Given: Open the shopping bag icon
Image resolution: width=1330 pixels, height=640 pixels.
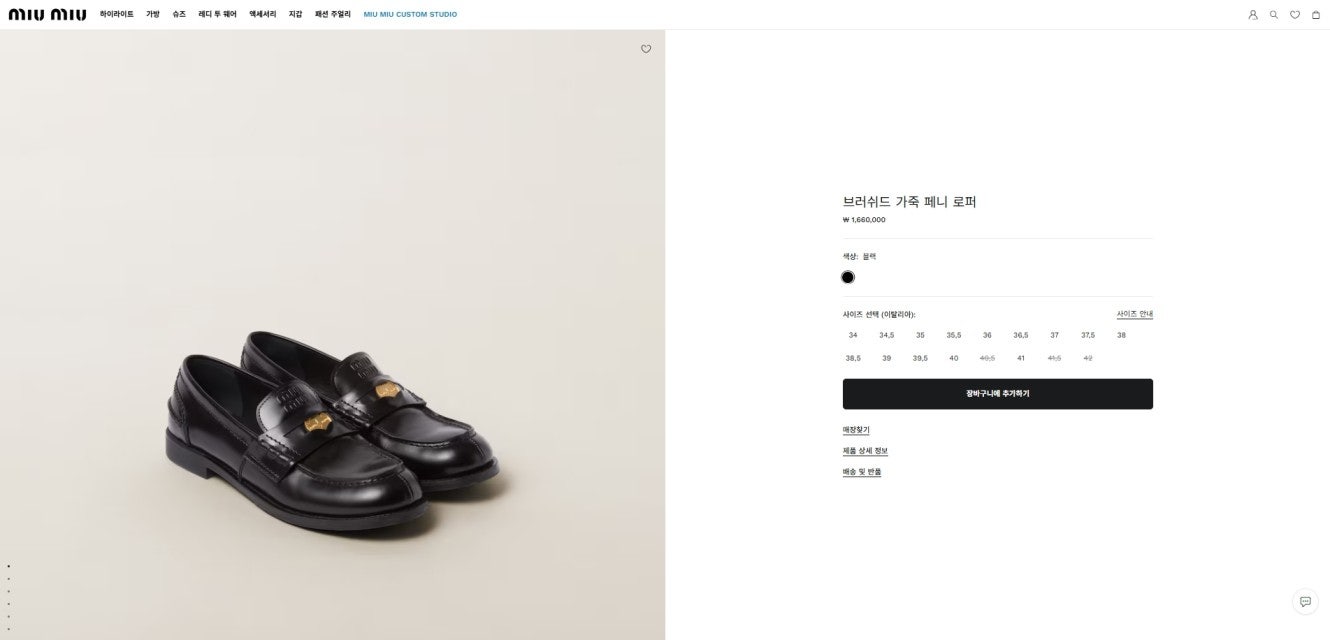Looking at the screenshot, I should tap(1316, 15).
